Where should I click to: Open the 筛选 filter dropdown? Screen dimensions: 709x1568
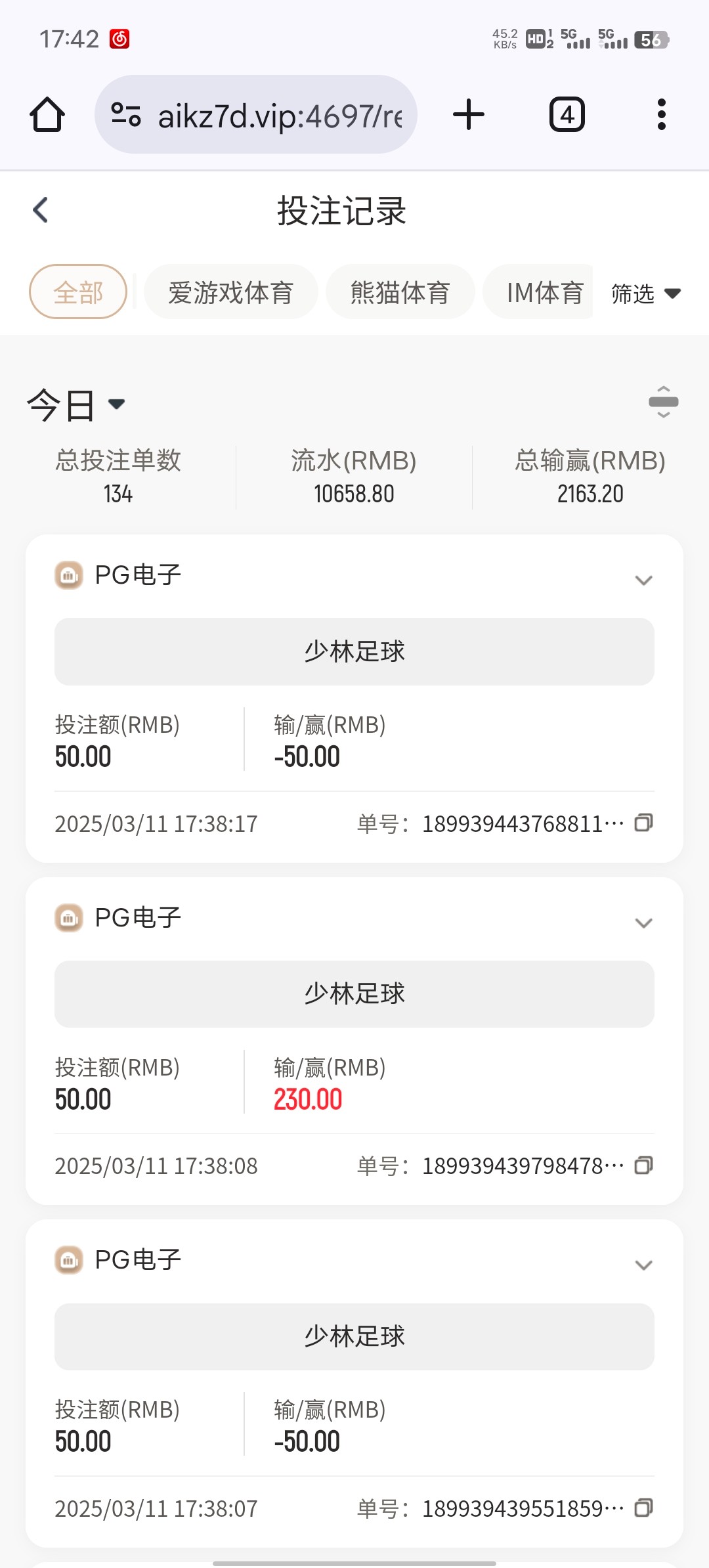646,294
